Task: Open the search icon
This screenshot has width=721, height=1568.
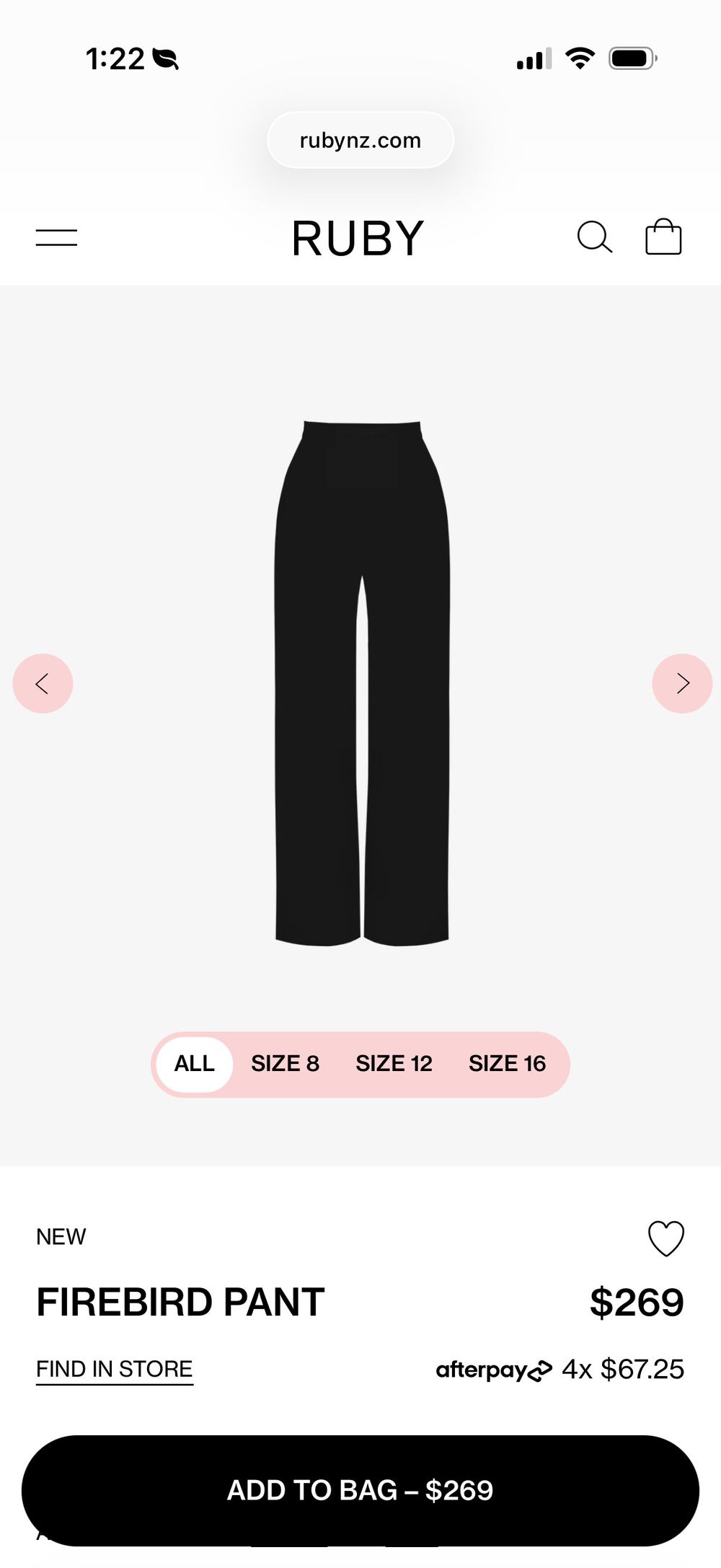Action: (x=595, y=237)
